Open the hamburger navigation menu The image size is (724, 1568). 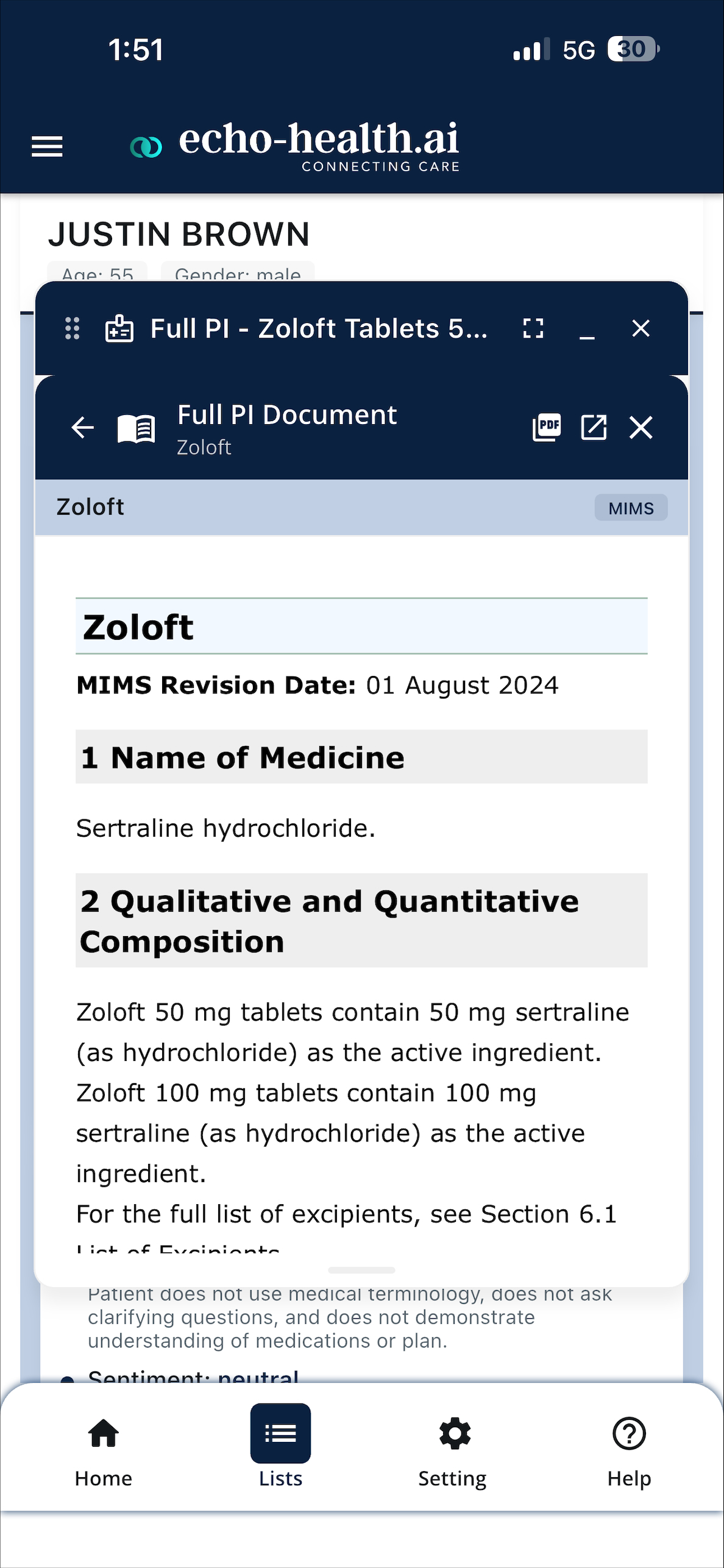46,146
